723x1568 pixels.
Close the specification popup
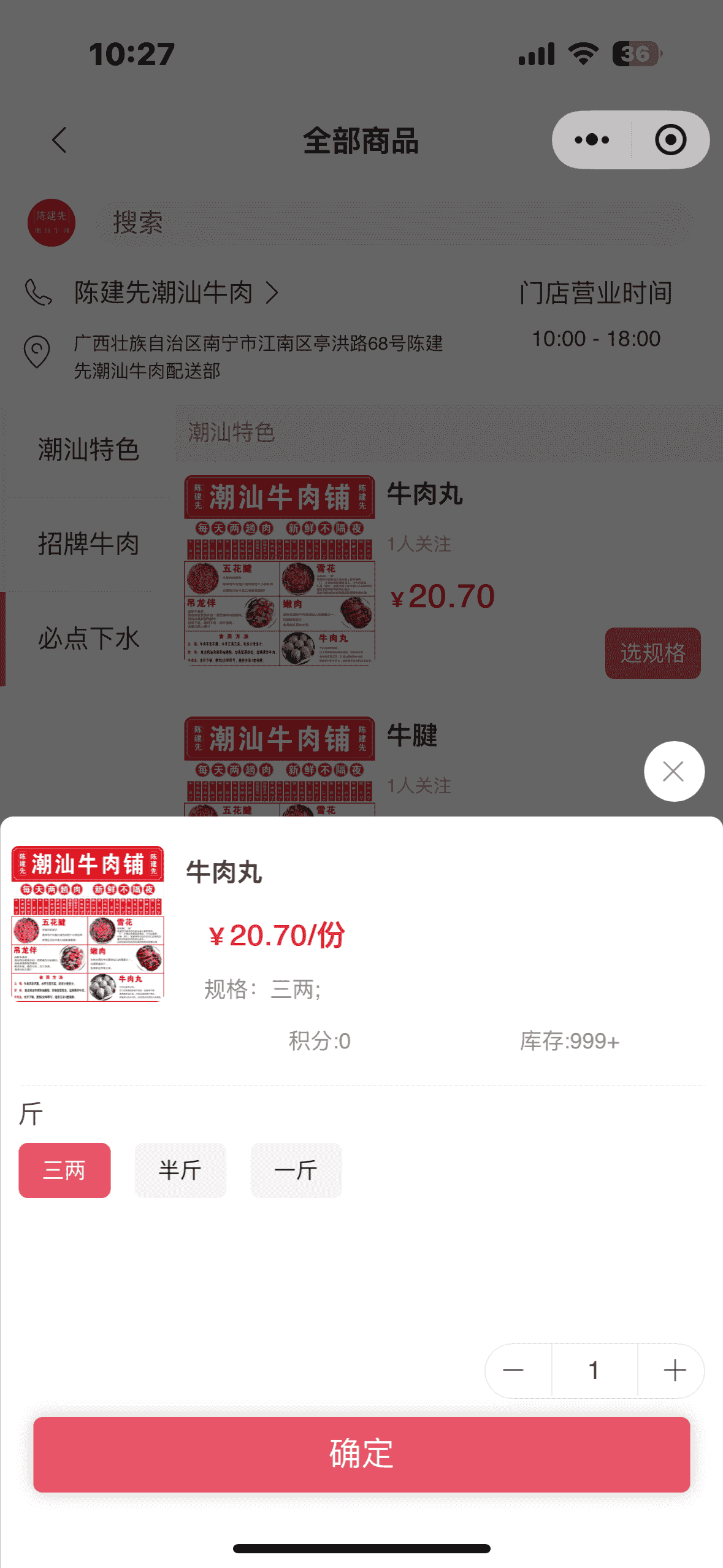pyautogui.click(x=673, y=771)
